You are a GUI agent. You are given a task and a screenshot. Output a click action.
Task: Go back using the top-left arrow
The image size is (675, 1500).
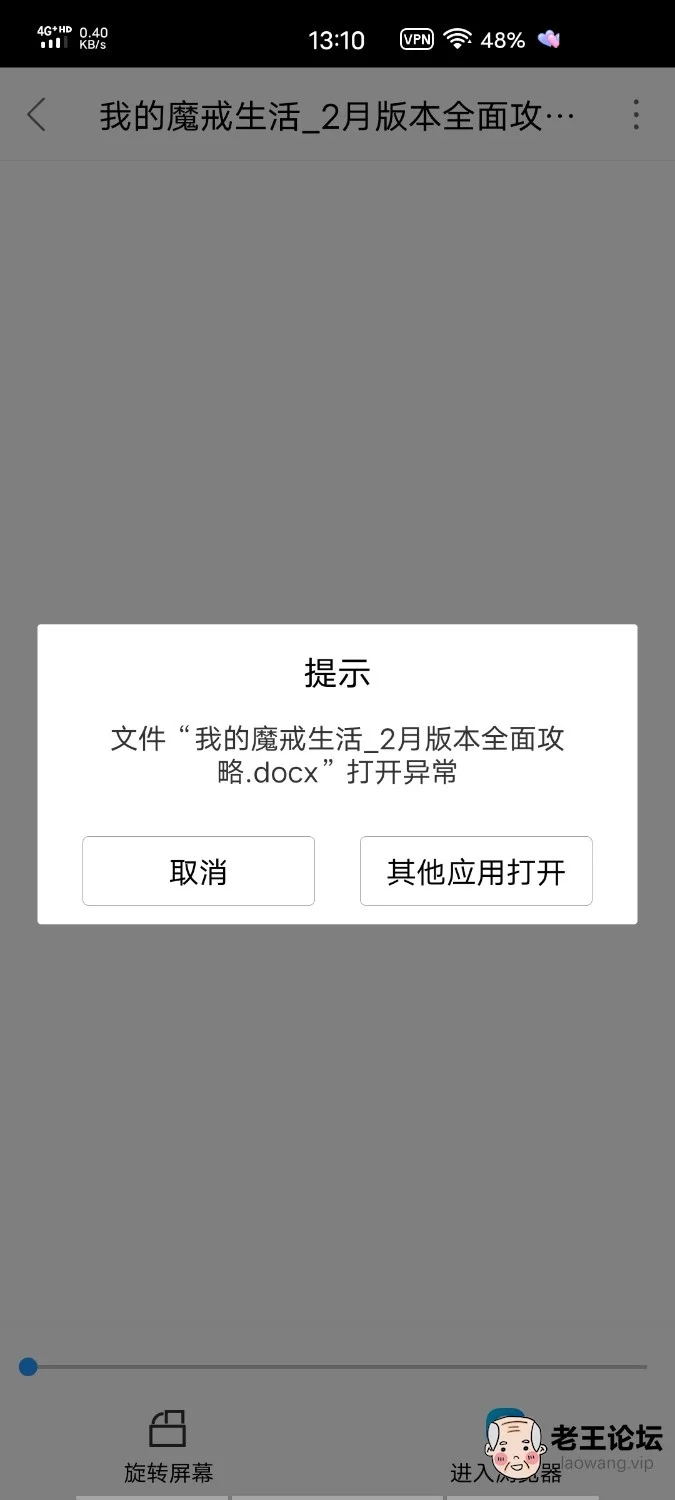[37, 116]
